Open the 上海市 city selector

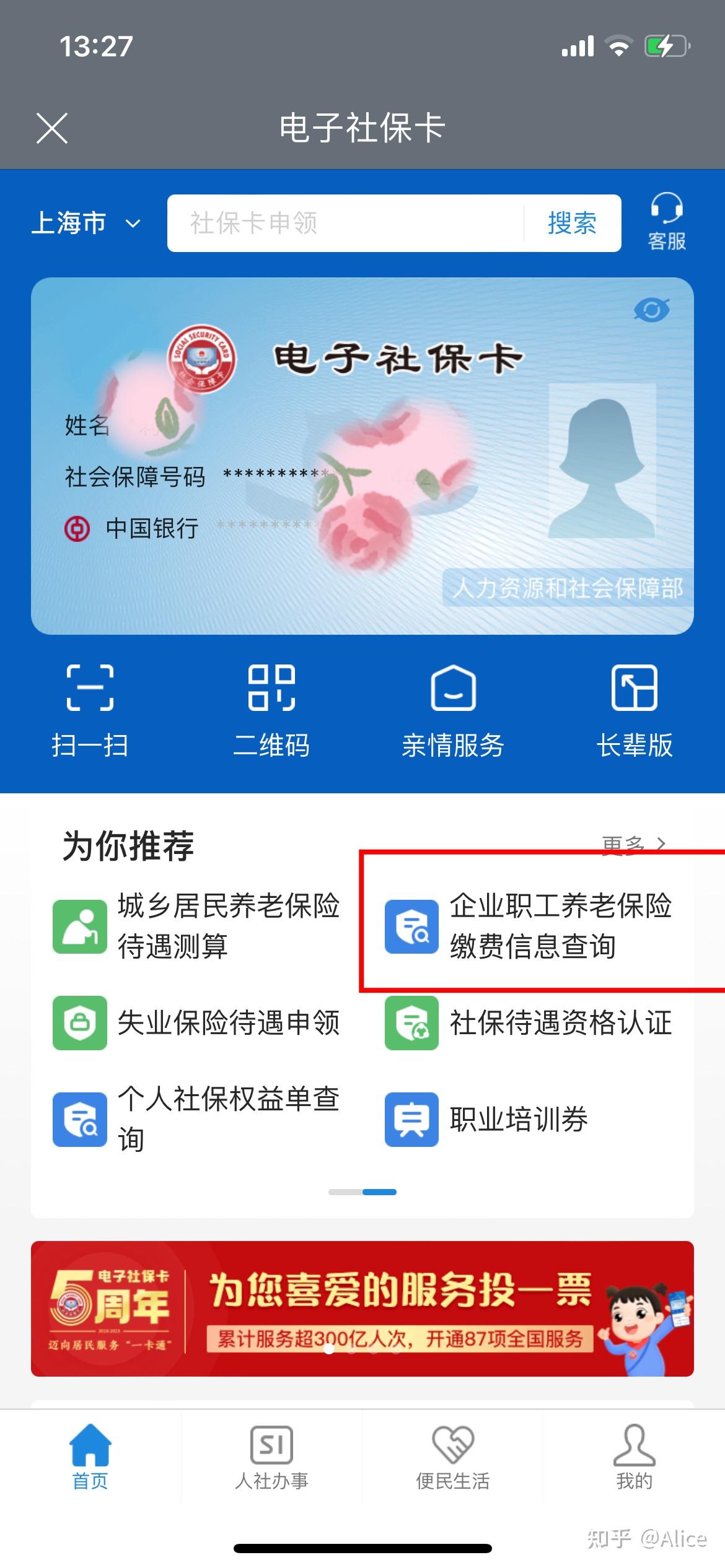click(87, 223)
